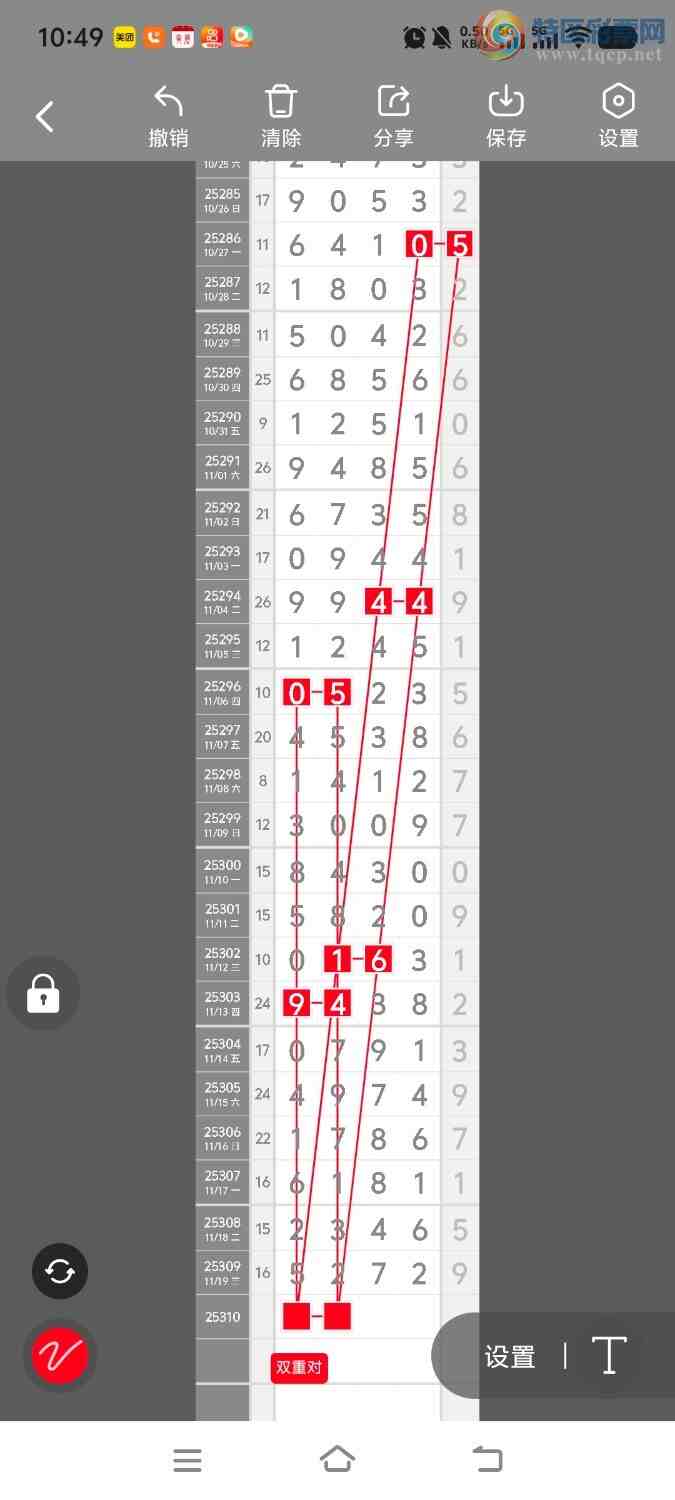
Task: Go to the system home screen
Action: [x=337, y=1460]
